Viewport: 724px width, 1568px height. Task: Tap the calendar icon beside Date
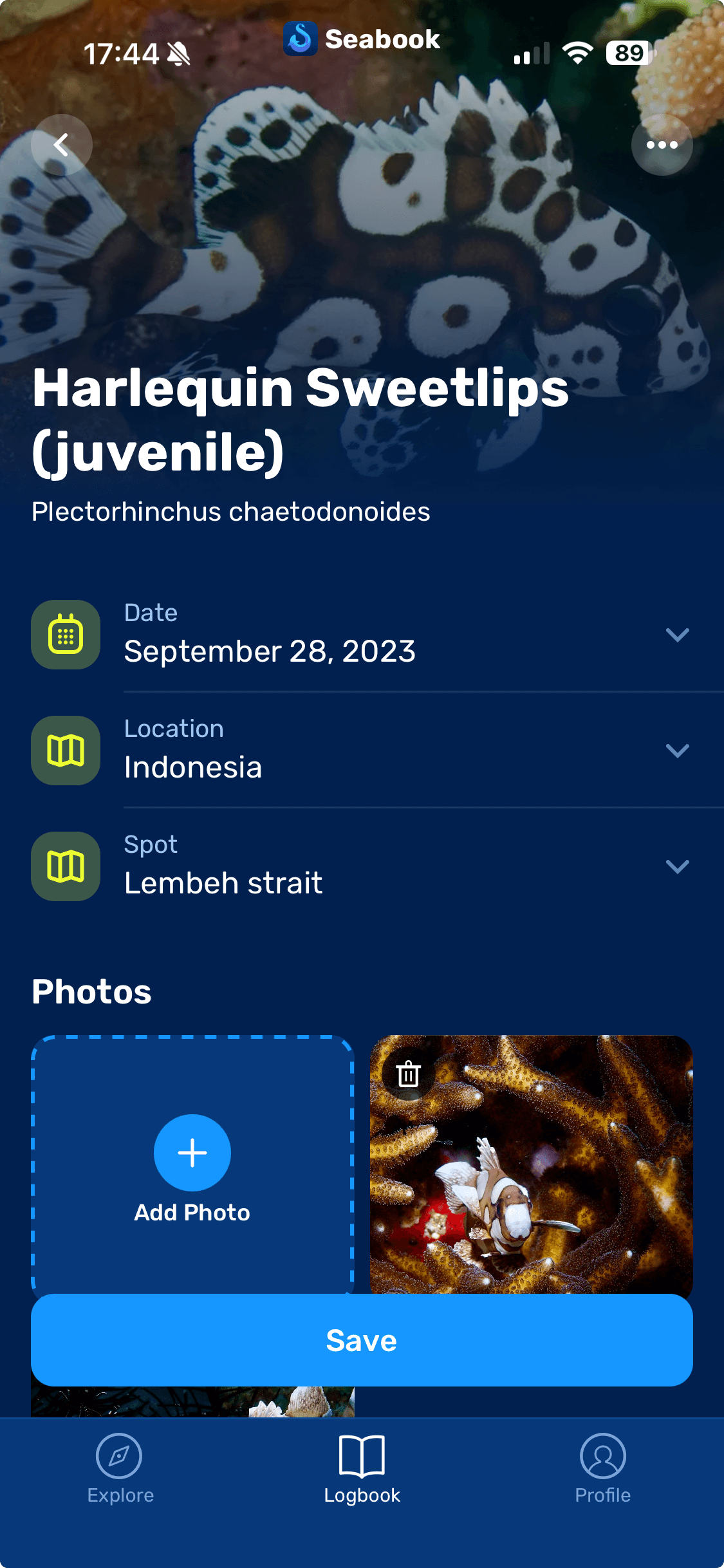[x=64, y=635]
